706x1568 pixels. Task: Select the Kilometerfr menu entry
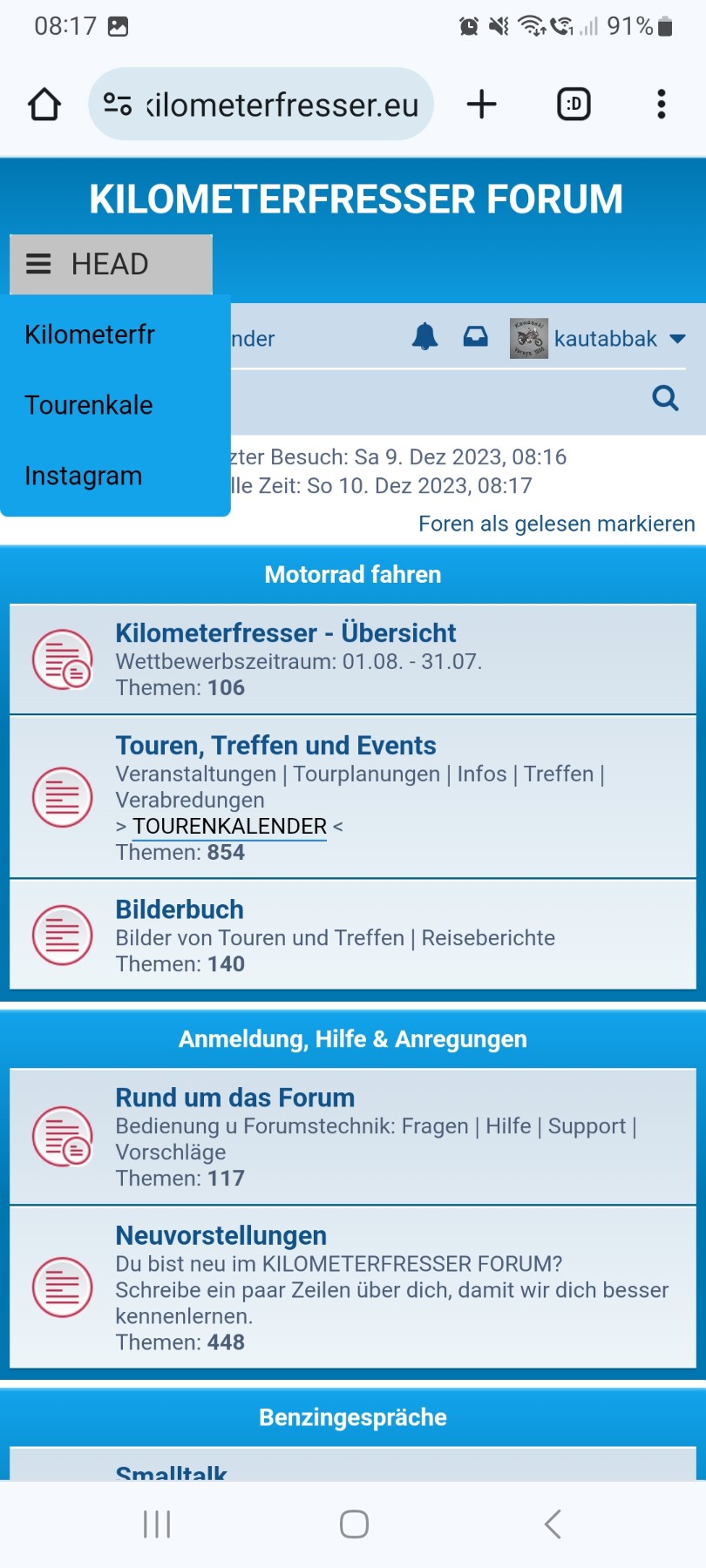click(90, 335)
